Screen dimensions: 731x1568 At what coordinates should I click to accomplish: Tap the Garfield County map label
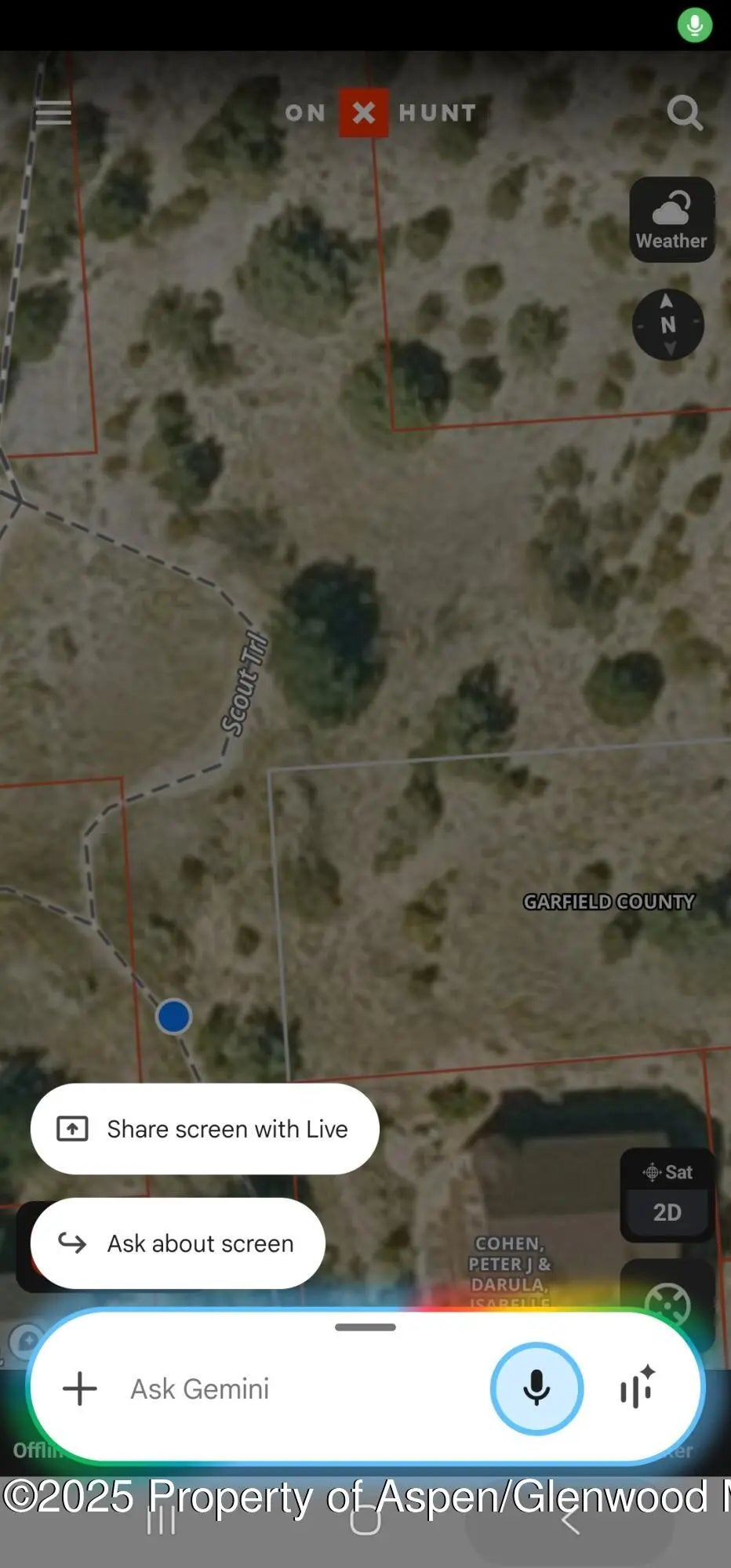tap(609, 902)
